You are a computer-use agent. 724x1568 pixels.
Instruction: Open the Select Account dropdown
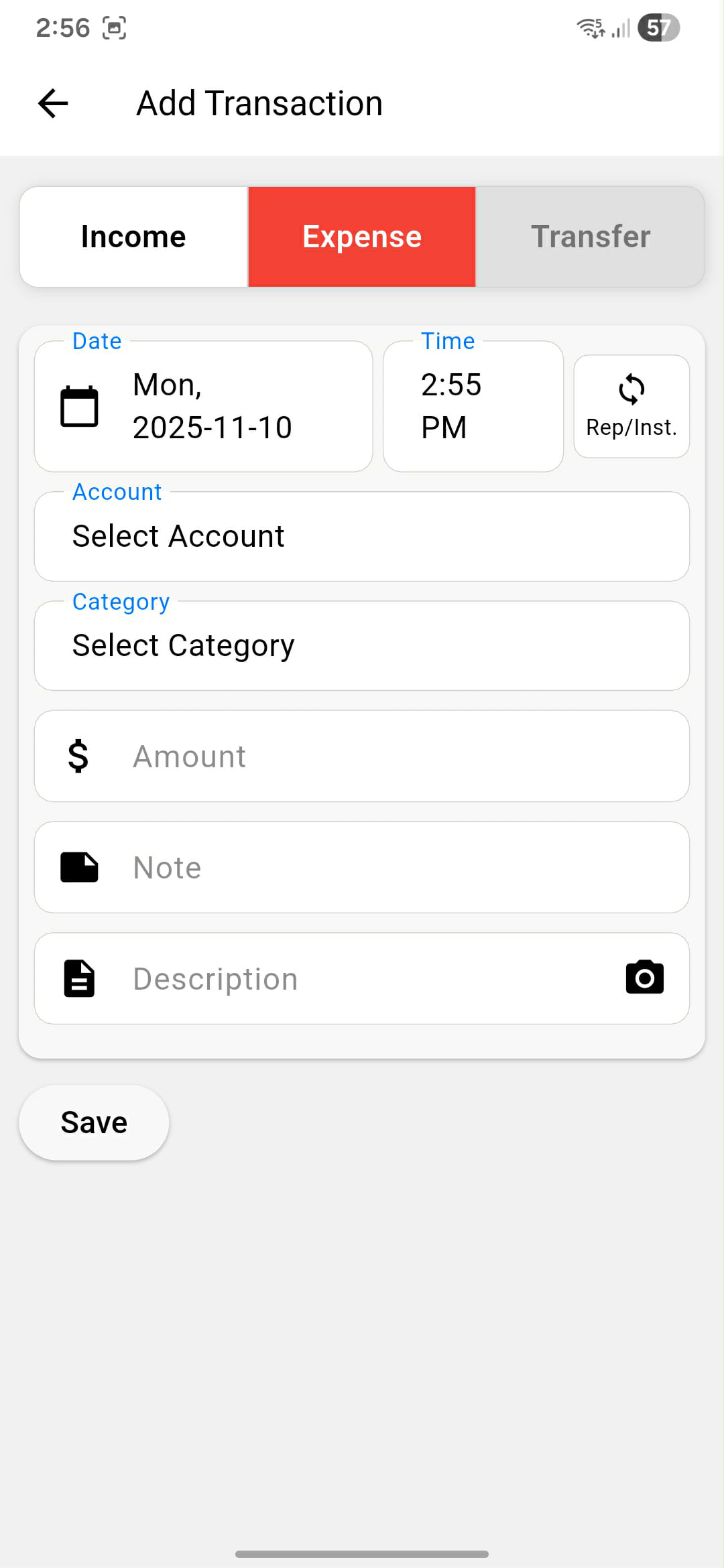[362, 535]
